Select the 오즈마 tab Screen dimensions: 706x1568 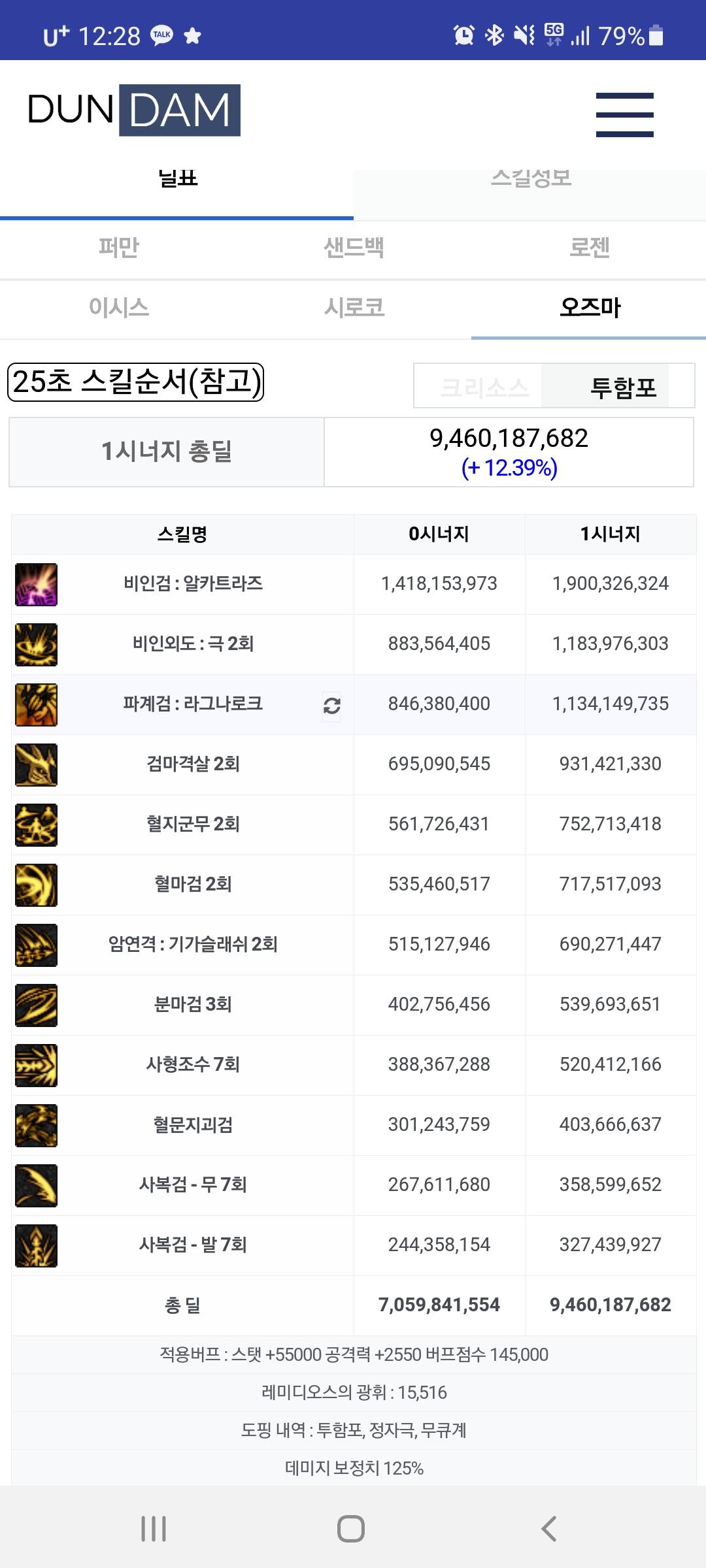[589, 308]
